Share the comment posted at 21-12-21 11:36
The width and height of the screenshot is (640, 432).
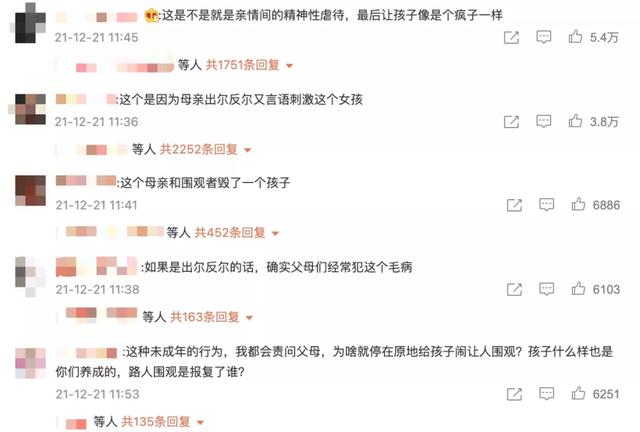(511, 121)
